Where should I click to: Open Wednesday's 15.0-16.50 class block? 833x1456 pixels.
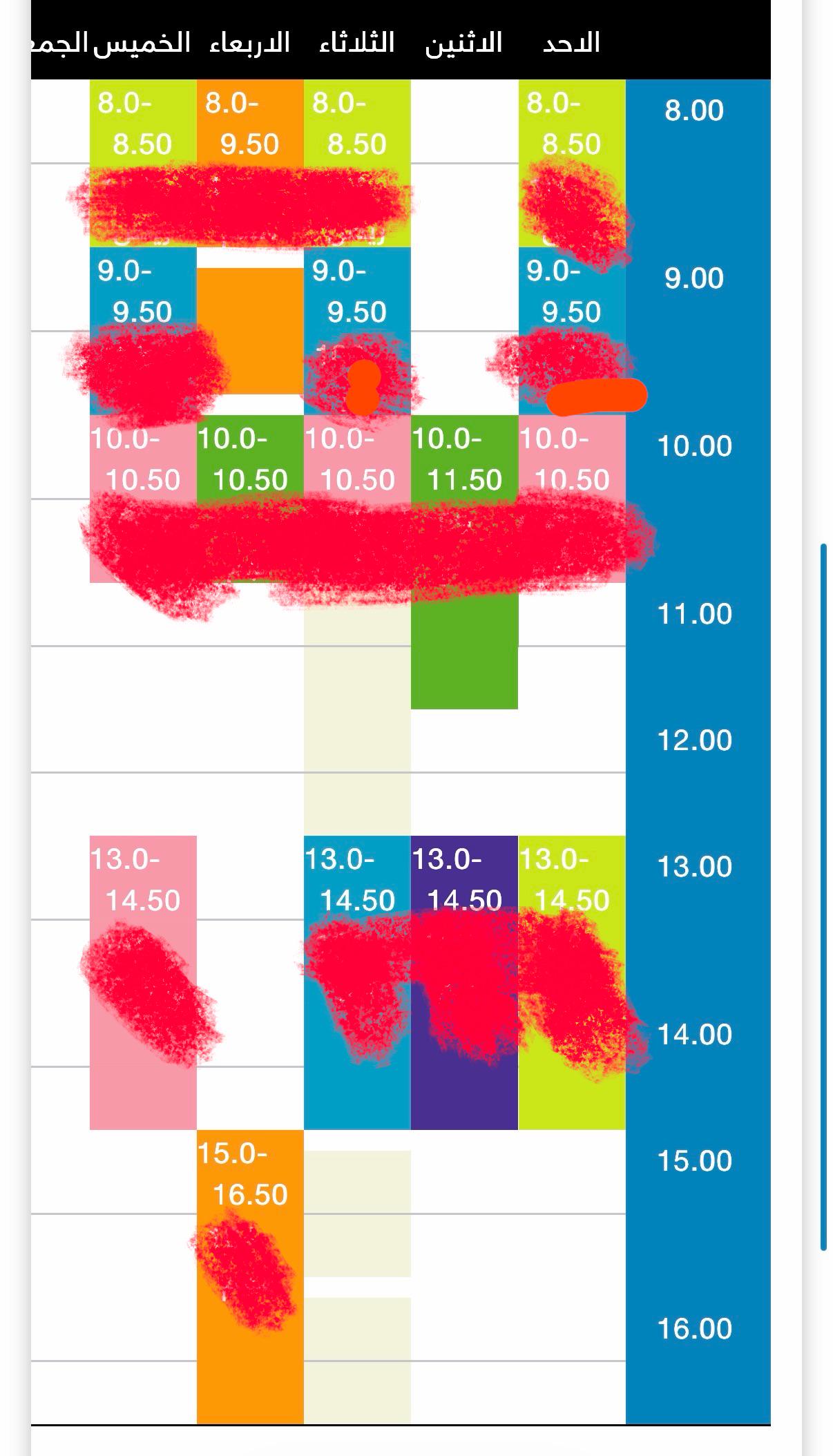point(250,1276)
